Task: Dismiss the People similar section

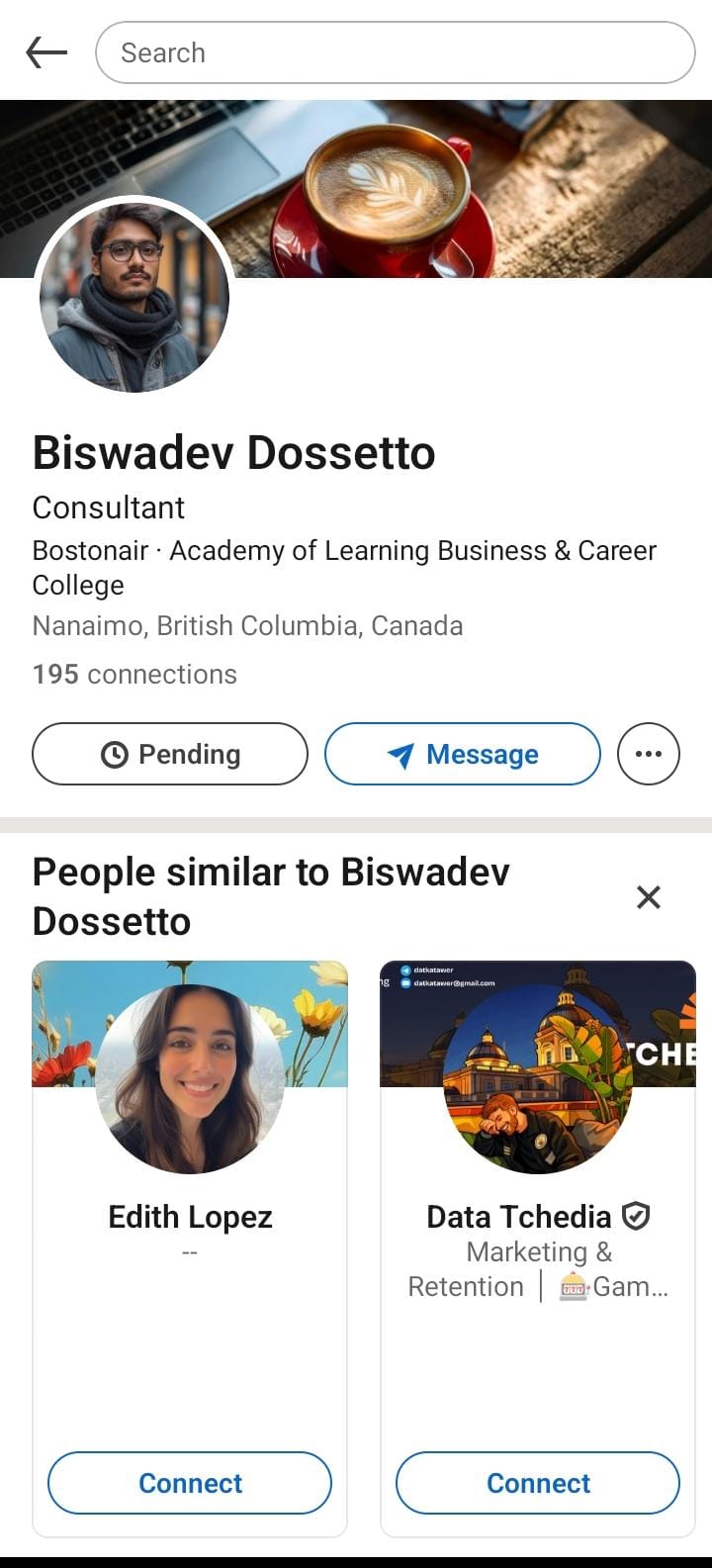Action: tap(649, 897)
